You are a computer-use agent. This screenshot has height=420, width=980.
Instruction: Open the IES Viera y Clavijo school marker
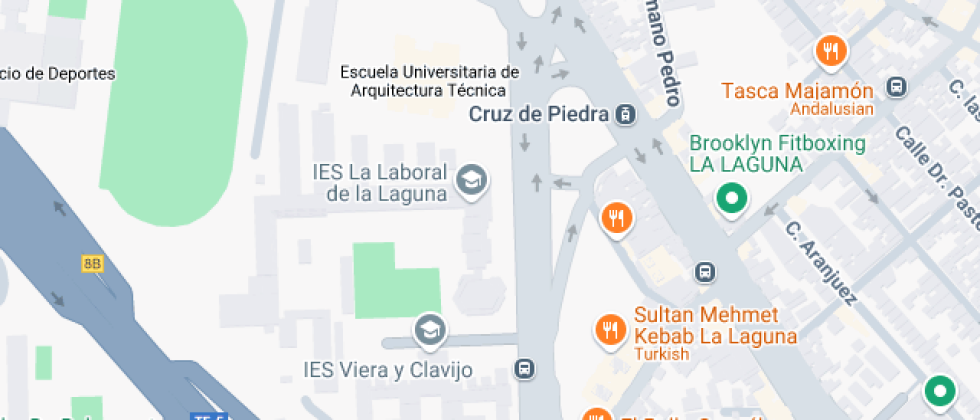[x=431, y=329]
